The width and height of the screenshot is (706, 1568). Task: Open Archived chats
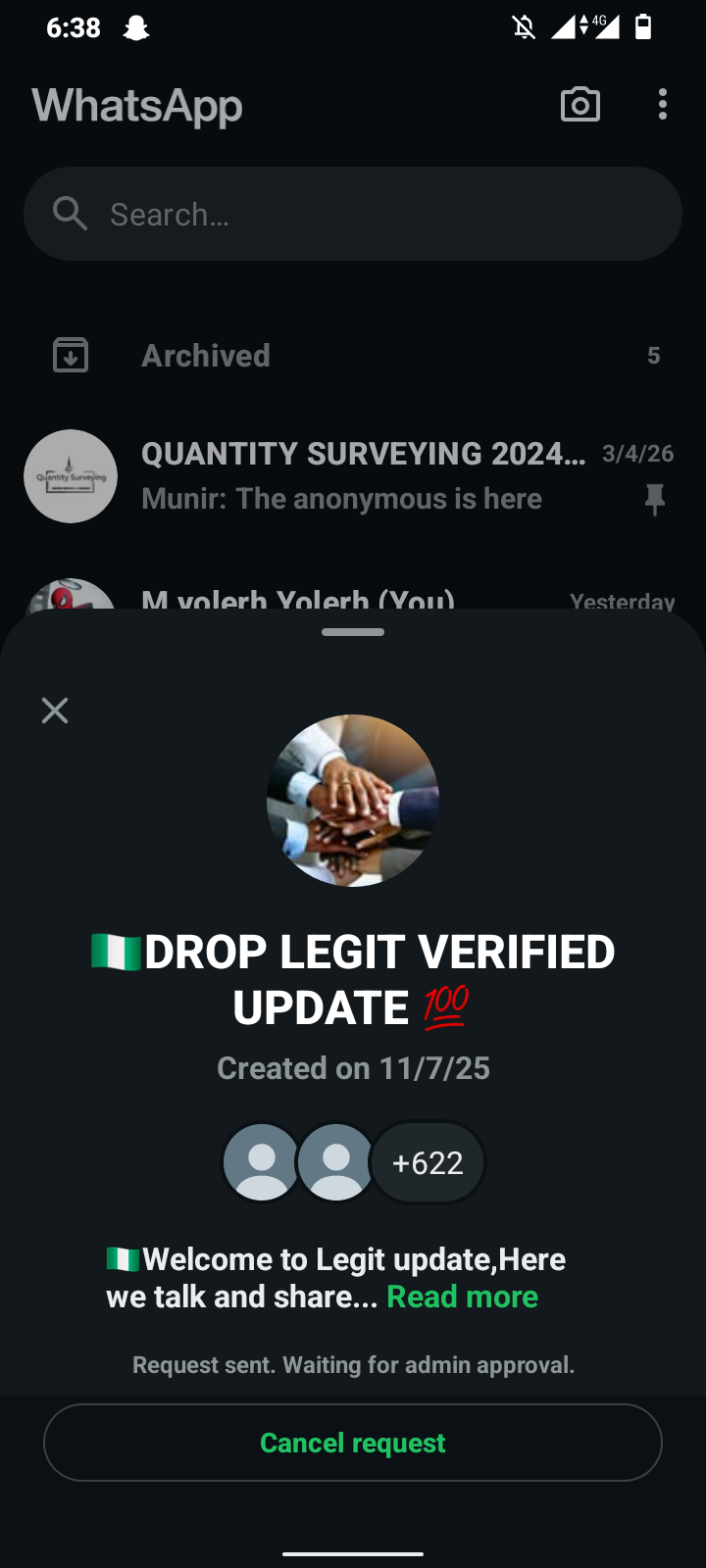pyautogui.click(x=353, y=356)
